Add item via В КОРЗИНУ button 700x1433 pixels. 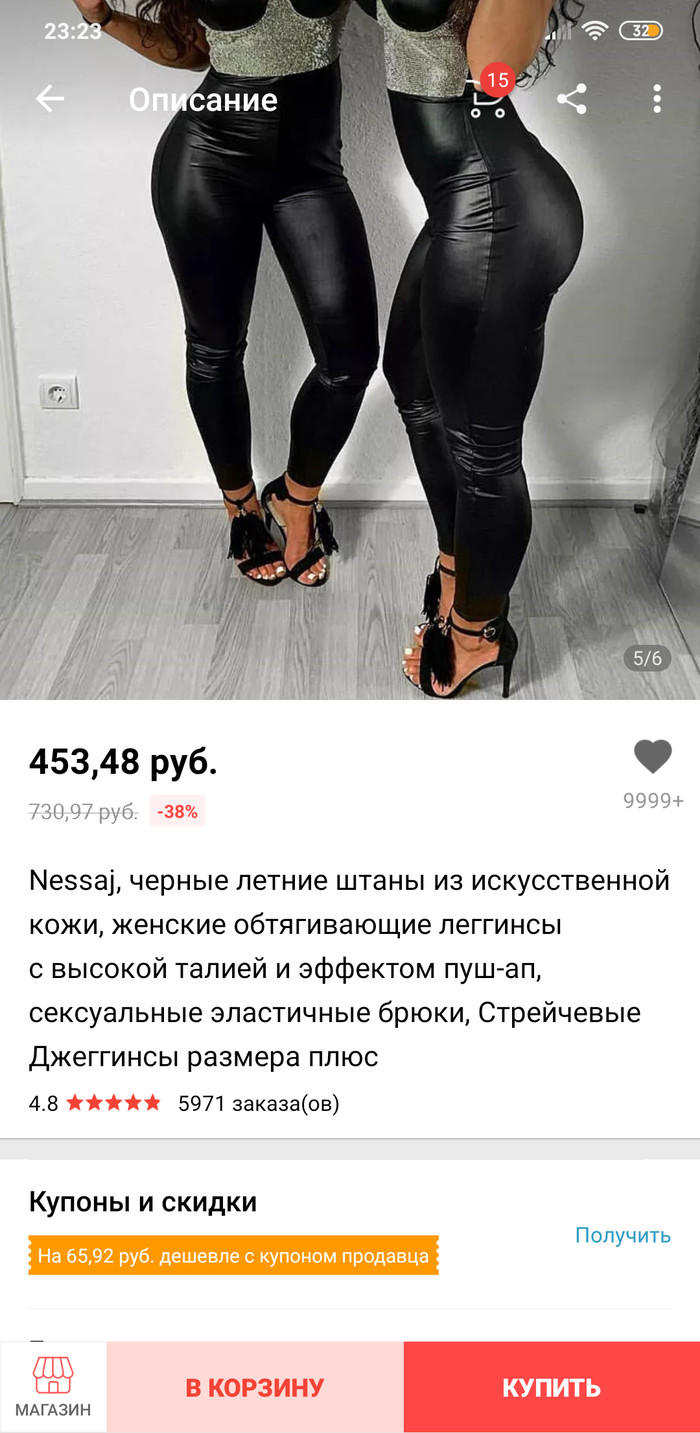click(x=255, y=1387)
